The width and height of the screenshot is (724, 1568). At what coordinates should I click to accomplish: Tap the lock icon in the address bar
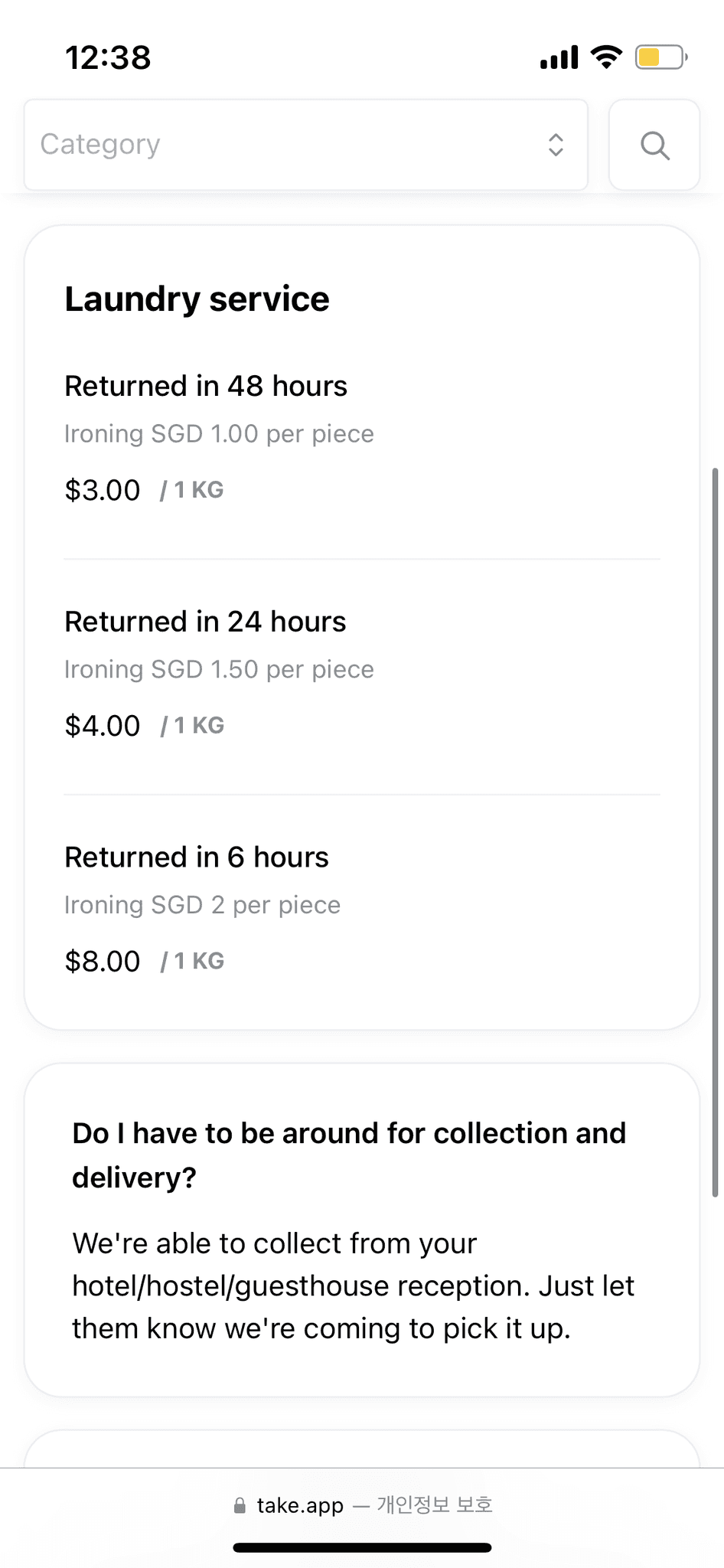tap(240, 1504)
